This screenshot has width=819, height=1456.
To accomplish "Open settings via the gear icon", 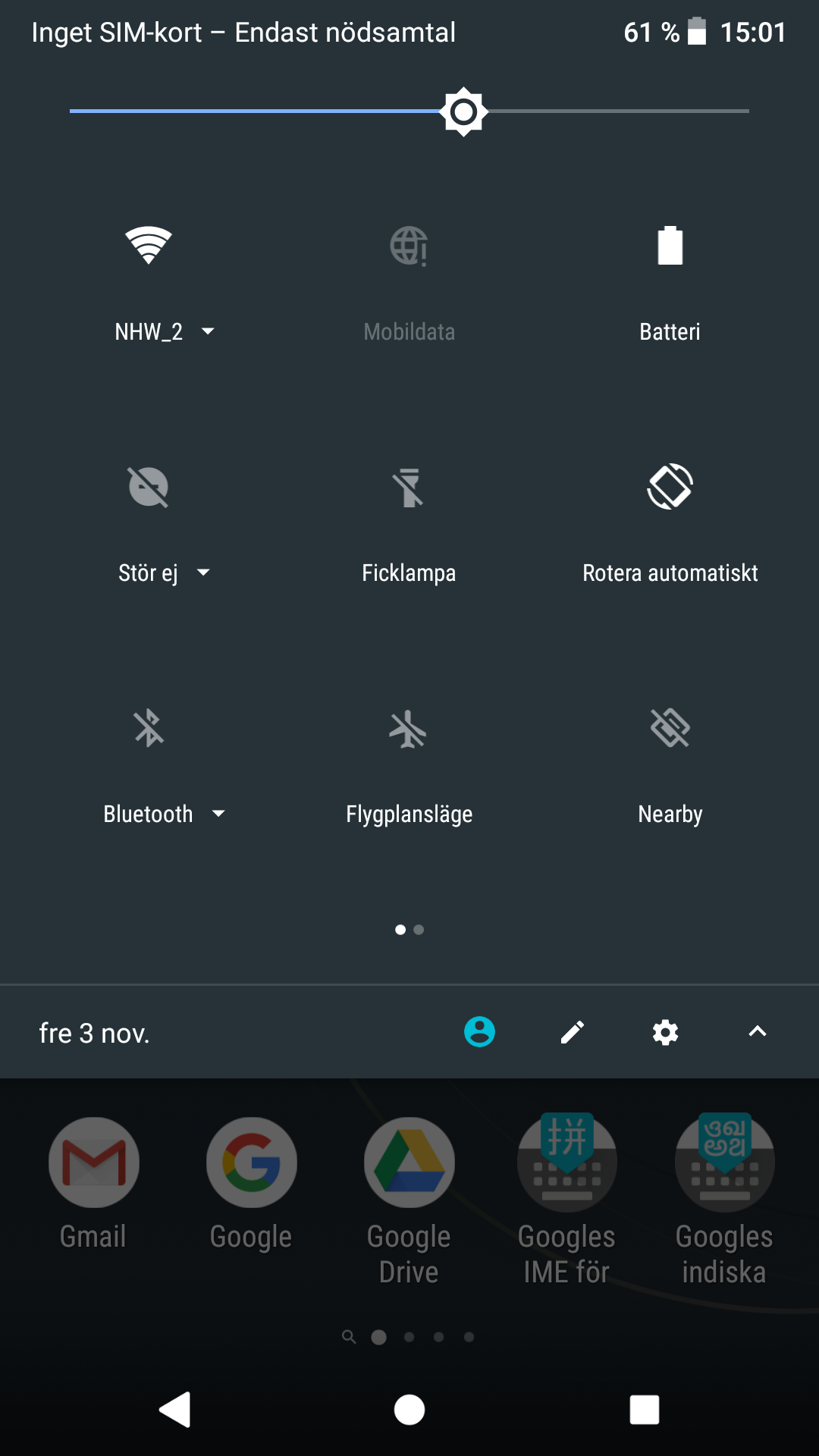I will (665, 1032).
